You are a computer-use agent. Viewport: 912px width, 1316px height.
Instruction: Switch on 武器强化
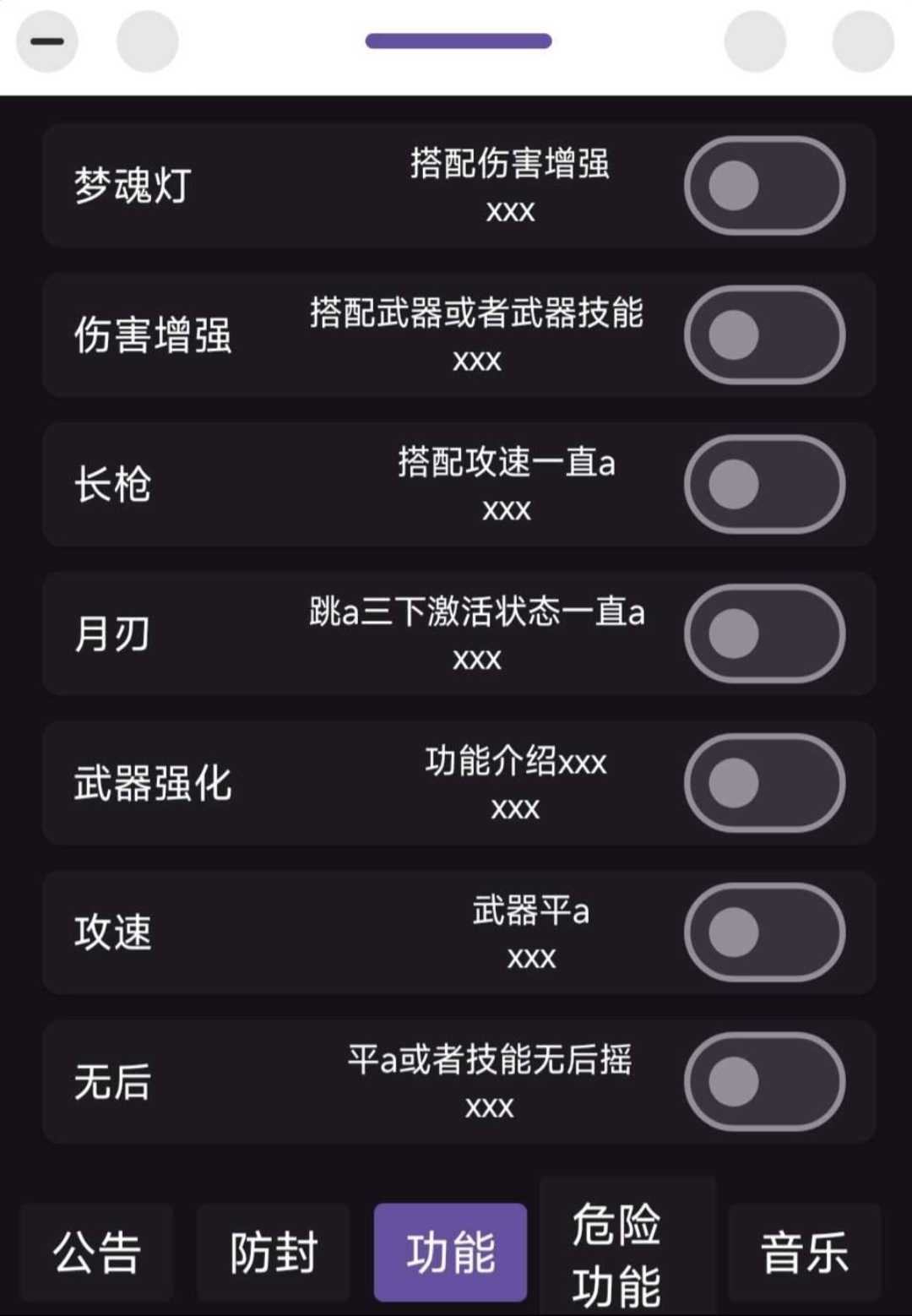(764, 783)
